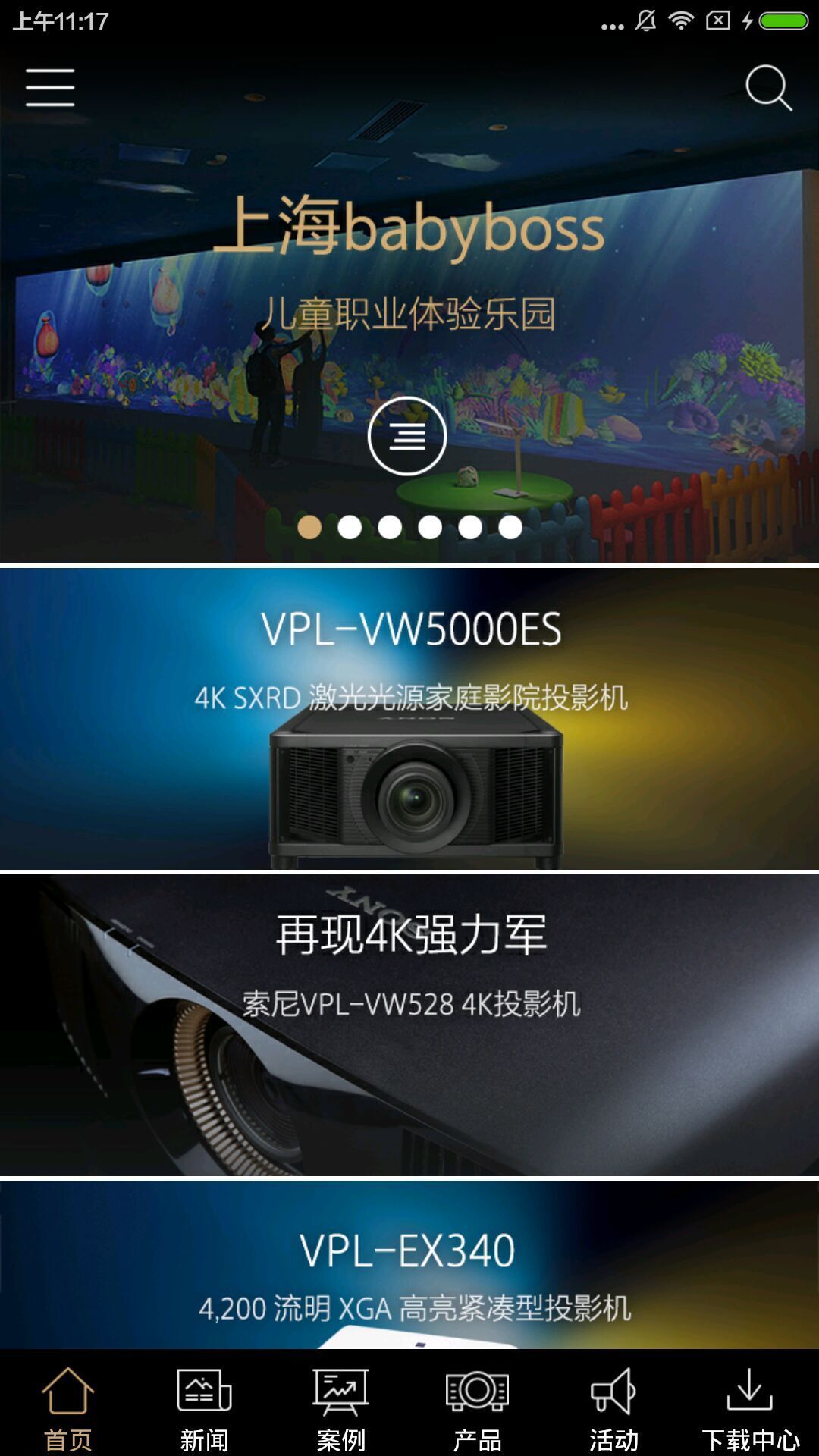Switch to the 首页 tab
The image size is (819, 1456).
coord(68,1407)
